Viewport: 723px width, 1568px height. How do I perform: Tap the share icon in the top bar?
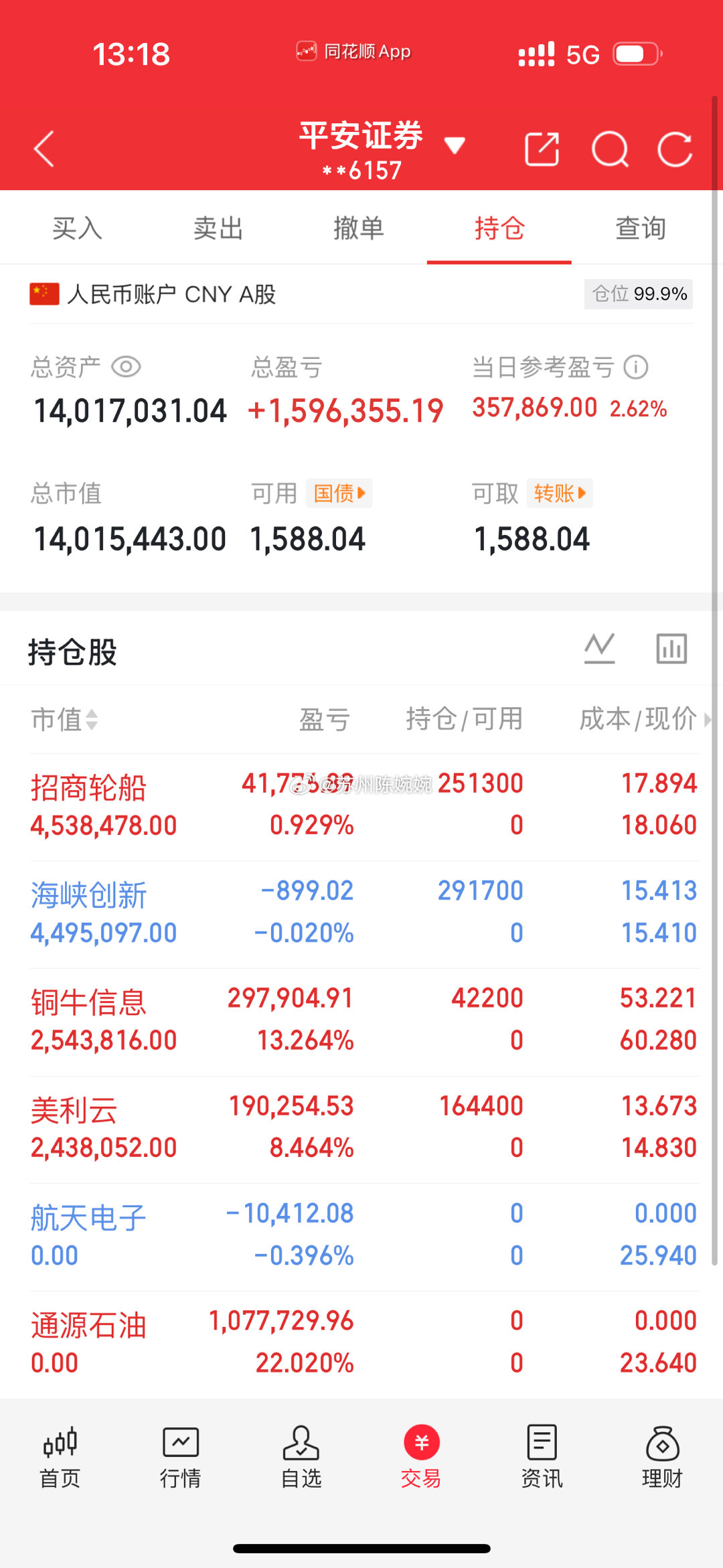(542, 150)
